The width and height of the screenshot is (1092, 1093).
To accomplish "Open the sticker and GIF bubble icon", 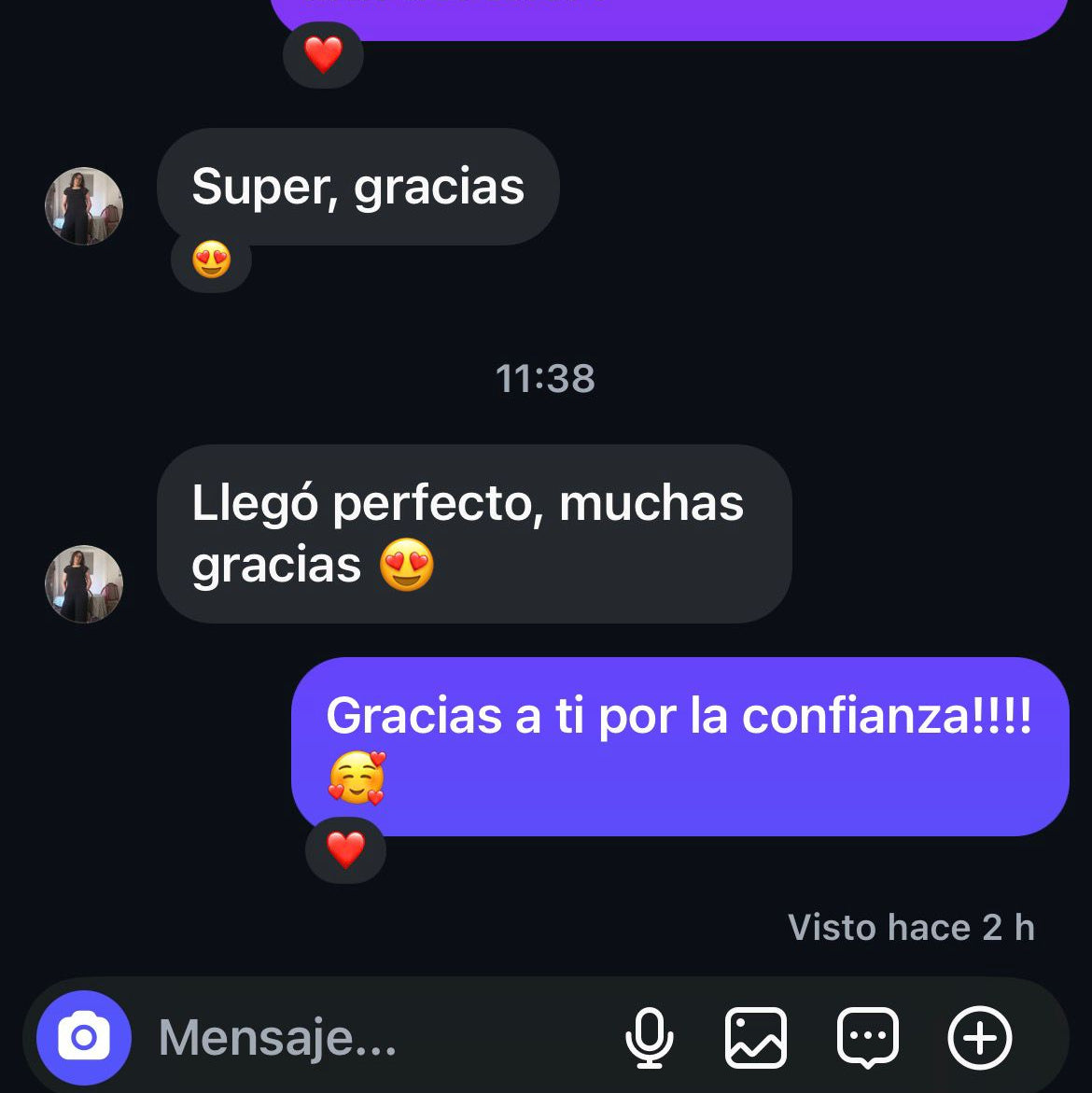I will [868, 1037].
